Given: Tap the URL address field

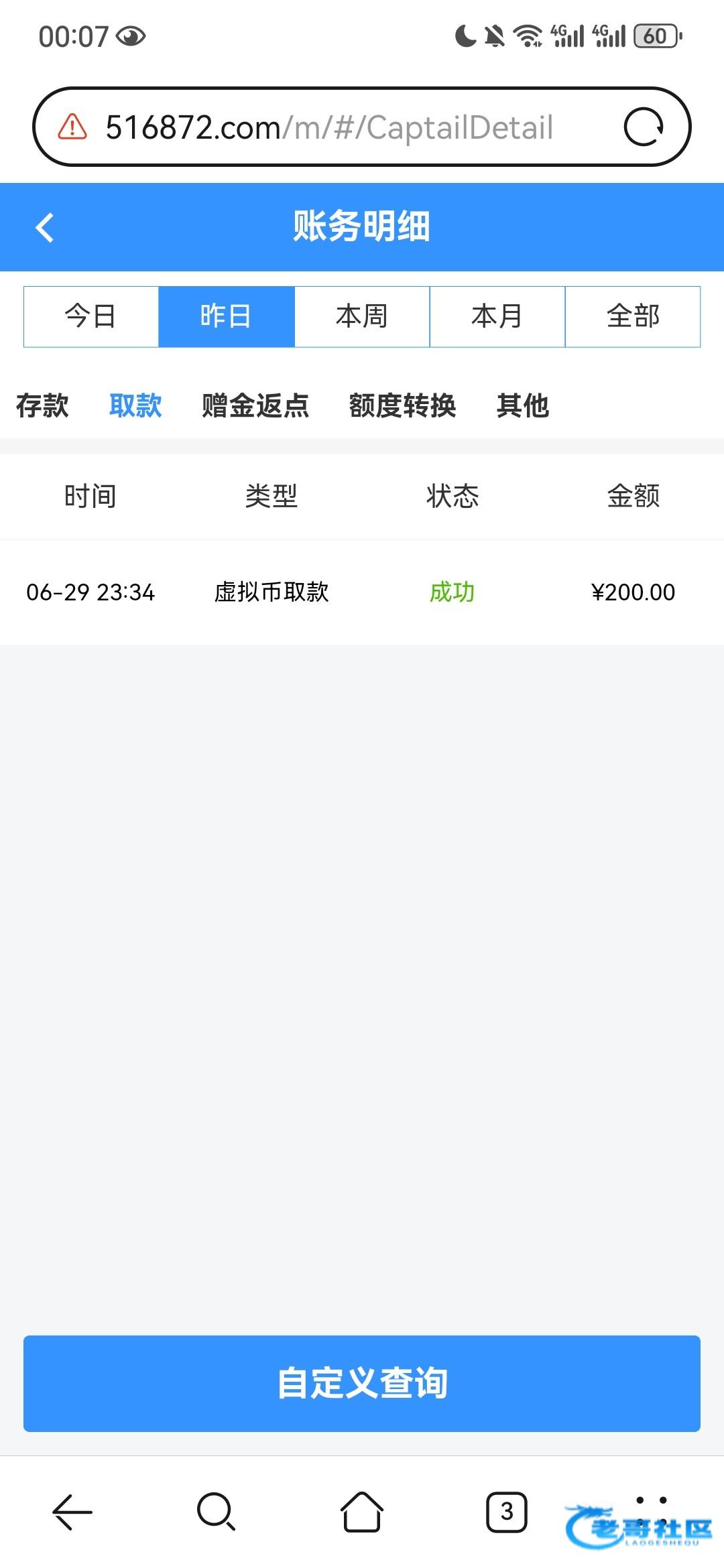Looking at the screenshot, I should 328,127.
